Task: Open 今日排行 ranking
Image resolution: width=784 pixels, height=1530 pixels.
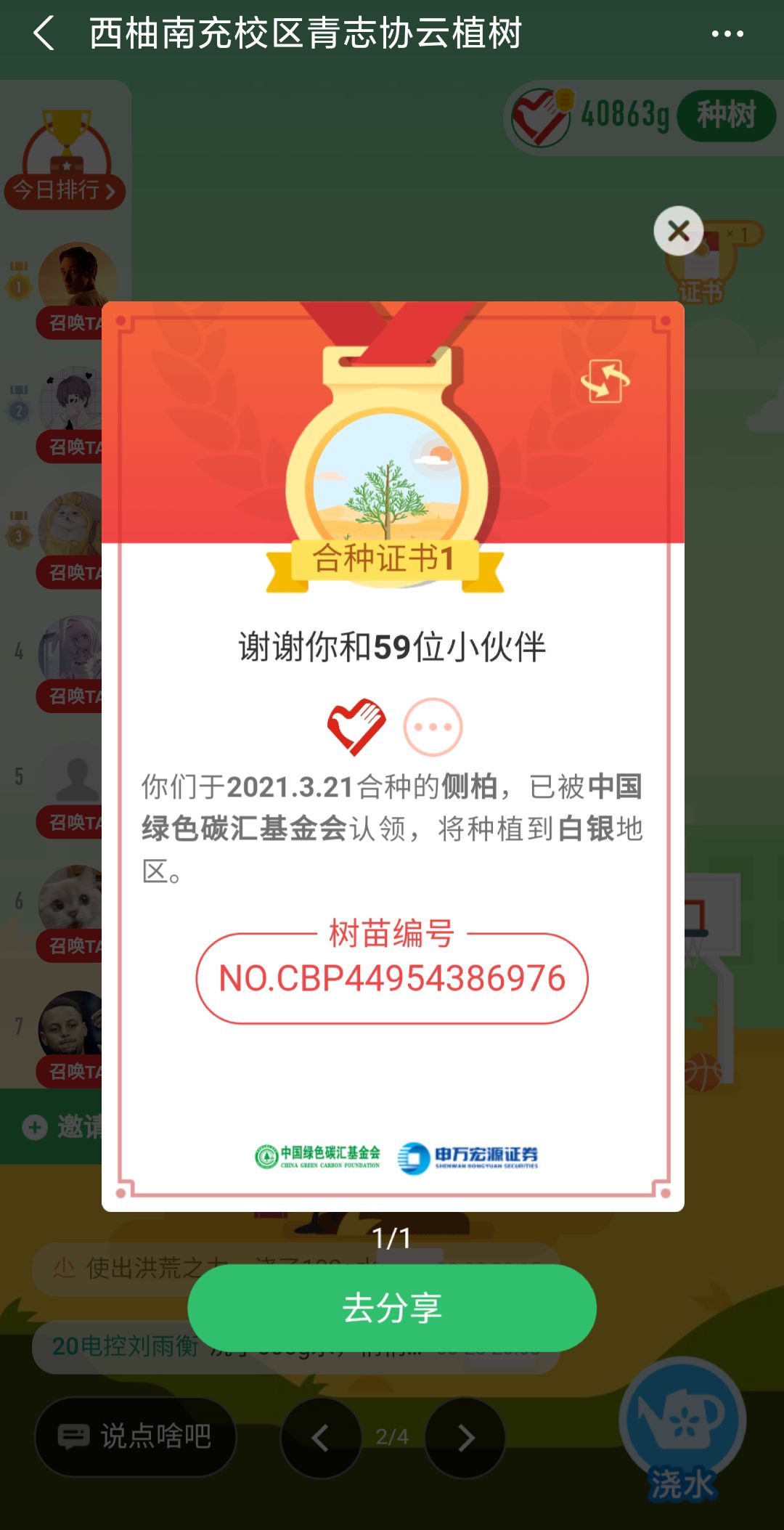Action: coord(65,190)
